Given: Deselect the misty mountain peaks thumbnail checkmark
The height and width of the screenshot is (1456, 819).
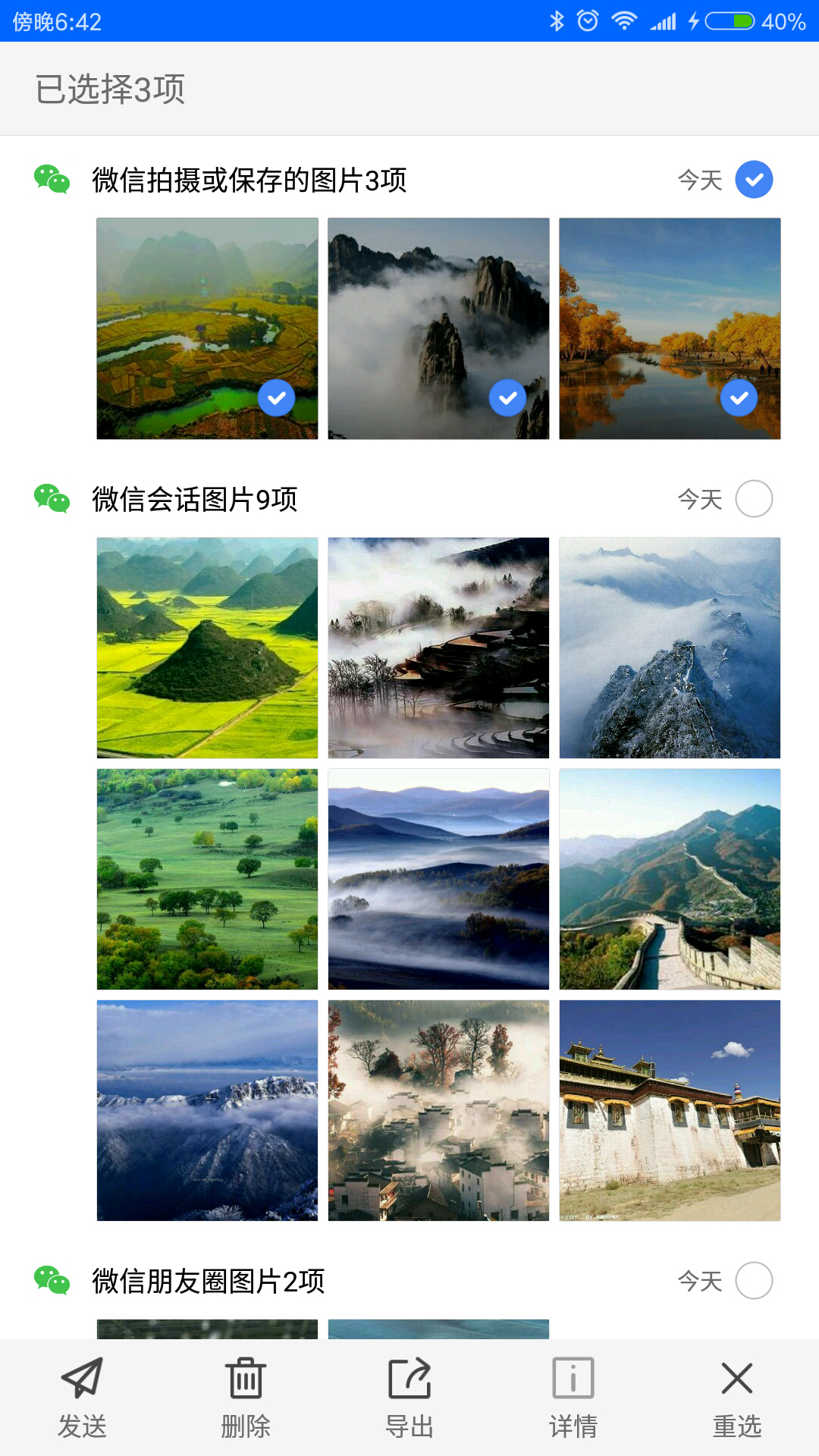Looking at the screenshot, I should pyautogui.click(x=507, y=397).
